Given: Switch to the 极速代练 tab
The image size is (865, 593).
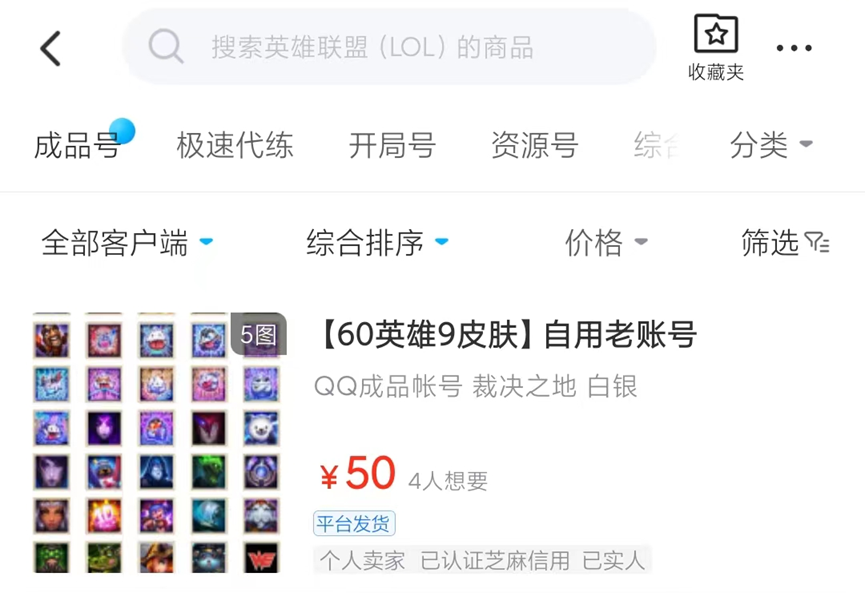Looking at the screenshot, I should coord(235,146).
